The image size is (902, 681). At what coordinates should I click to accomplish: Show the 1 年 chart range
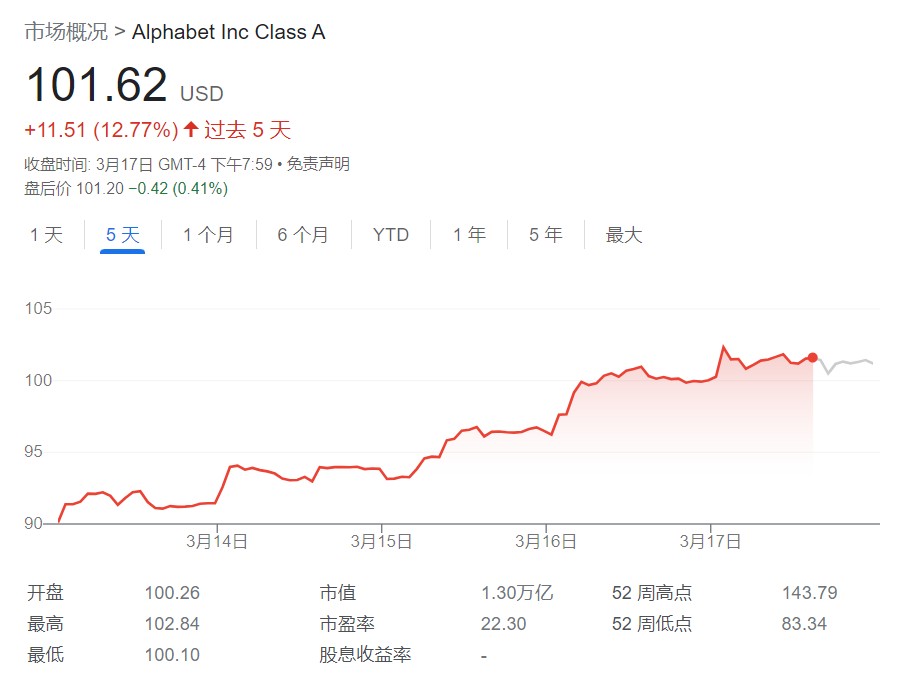pos(469,235)
